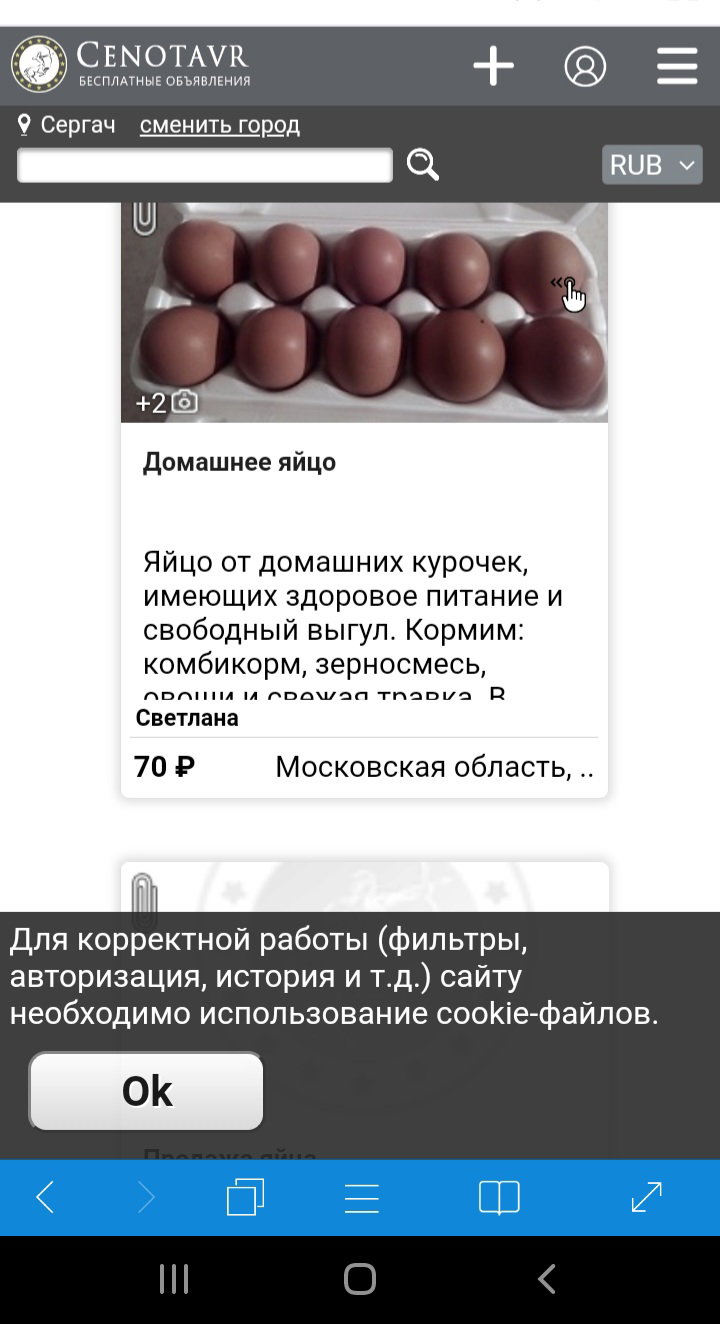Open the user account icon
The width and height of the screenshot is (720, 1324).
585,67
